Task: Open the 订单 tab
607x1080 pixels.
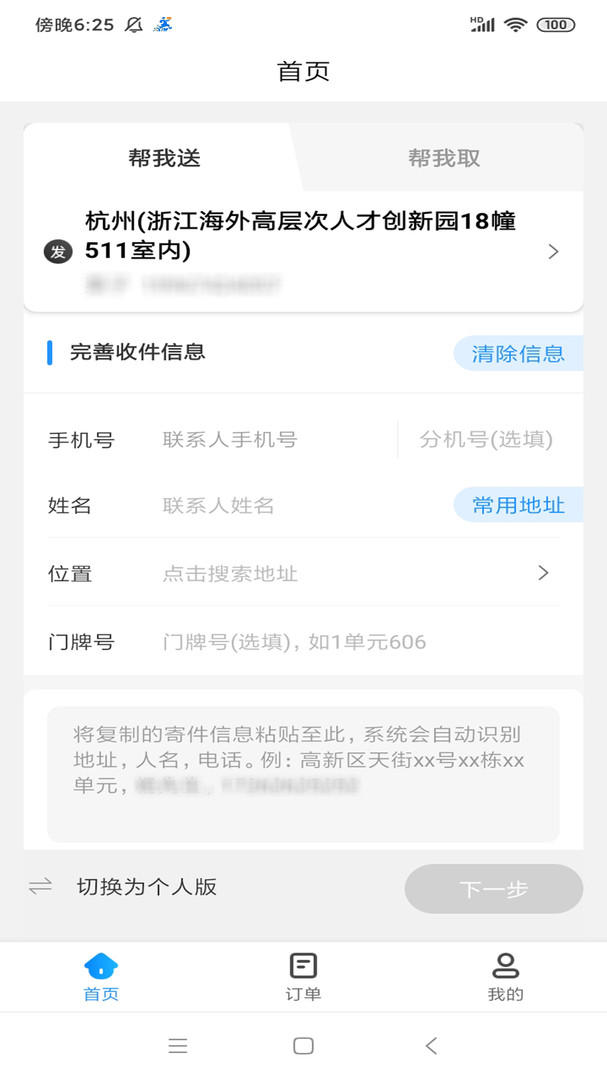Action: click(303, 977)
